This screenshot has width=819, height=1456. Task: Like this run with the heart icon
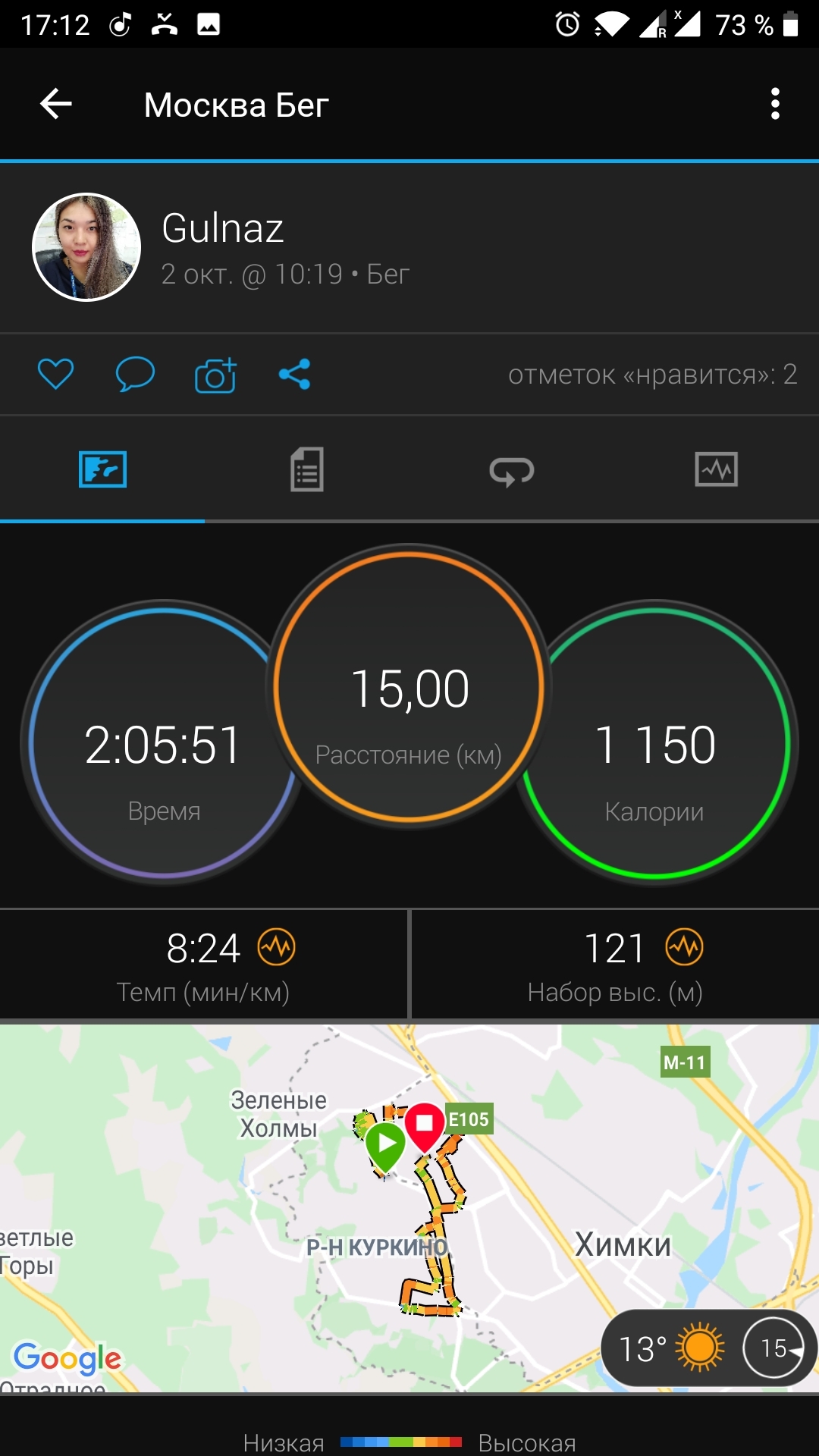point(56,375)
